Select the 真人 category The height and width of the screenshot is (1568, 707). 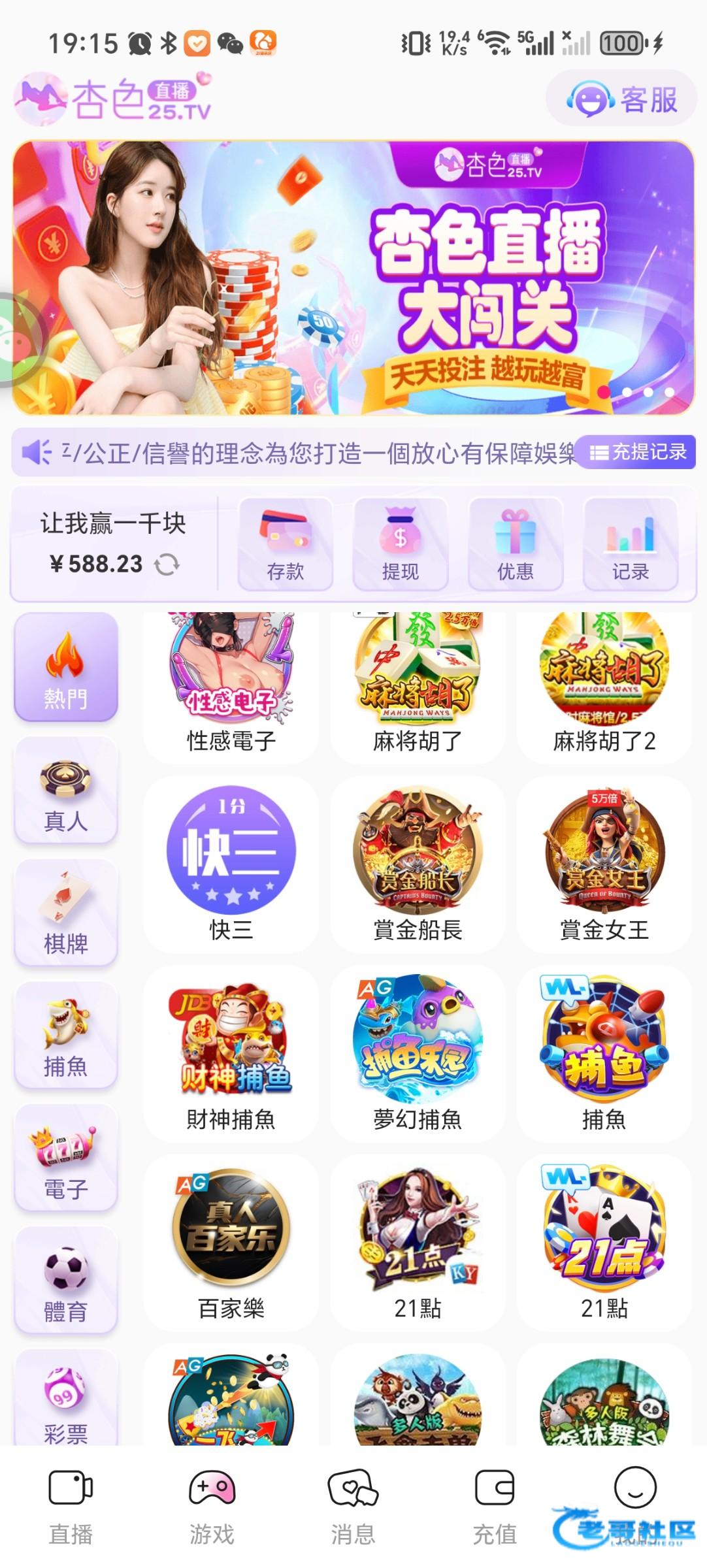click(66, 790)
